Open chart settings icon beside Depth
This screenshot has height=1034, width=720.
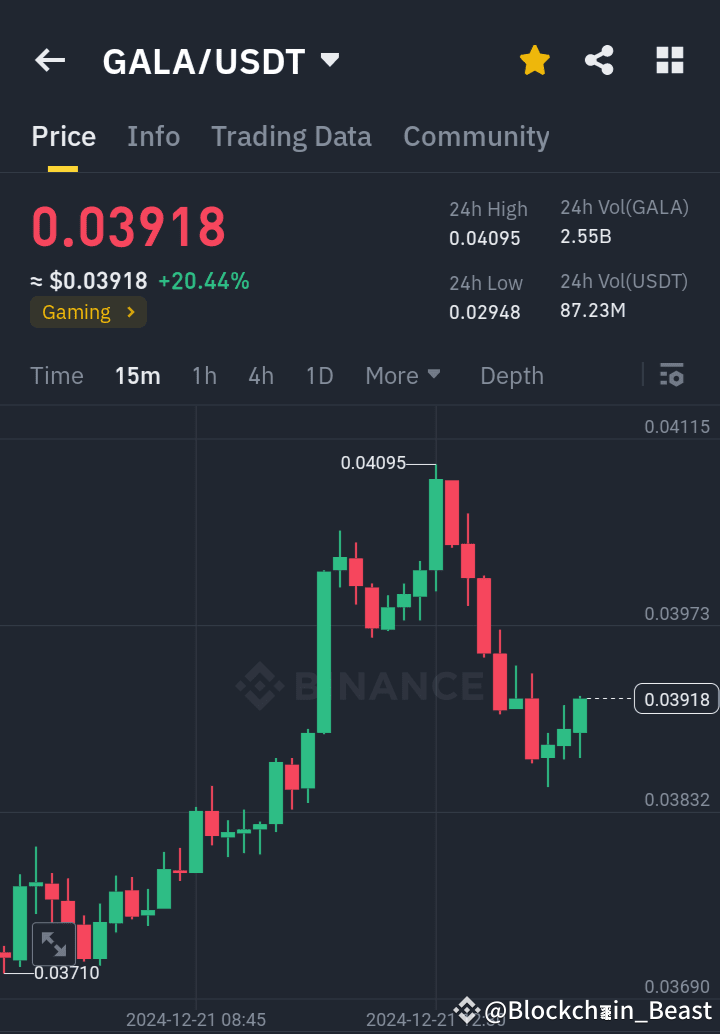click(672, 375)
